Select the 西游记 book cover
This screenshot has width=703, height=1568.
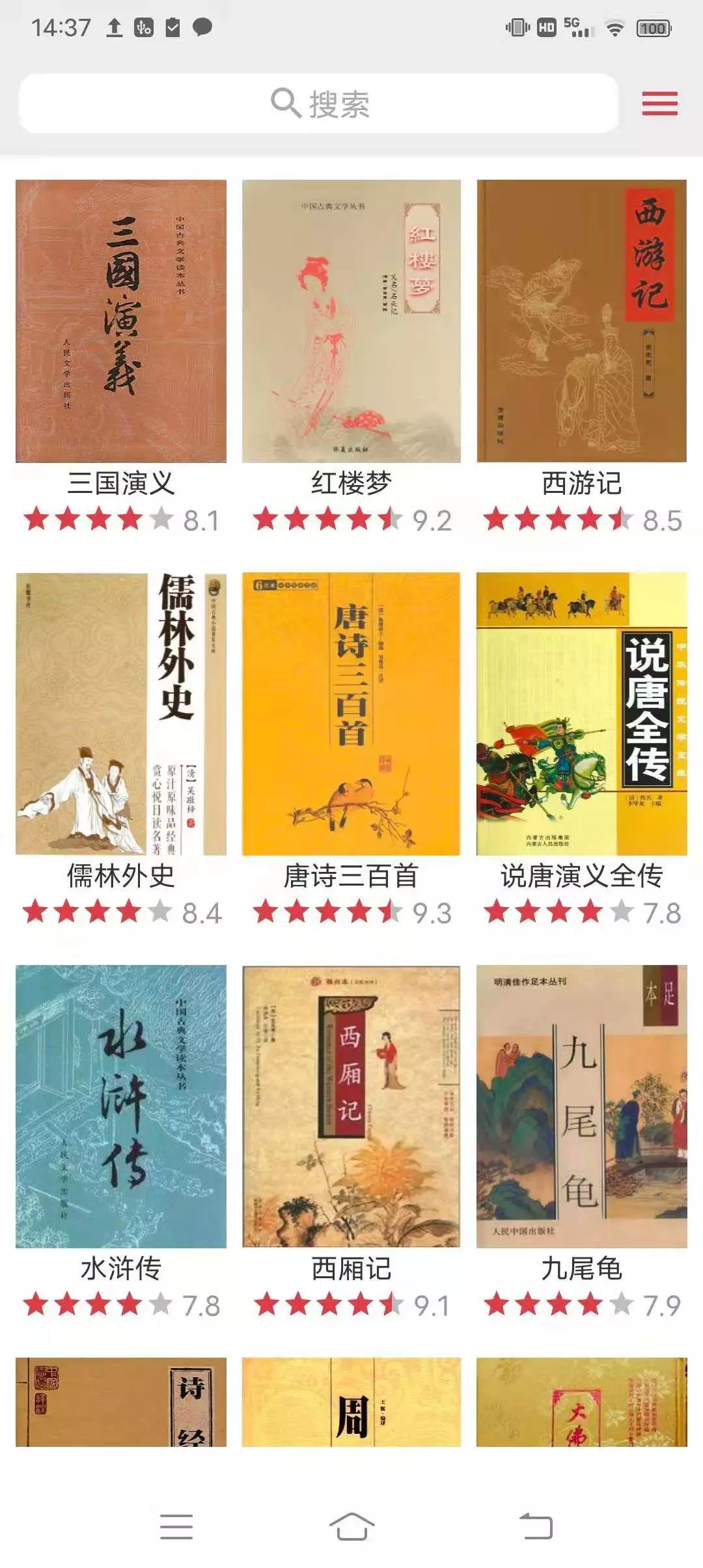tap(581, 322)
